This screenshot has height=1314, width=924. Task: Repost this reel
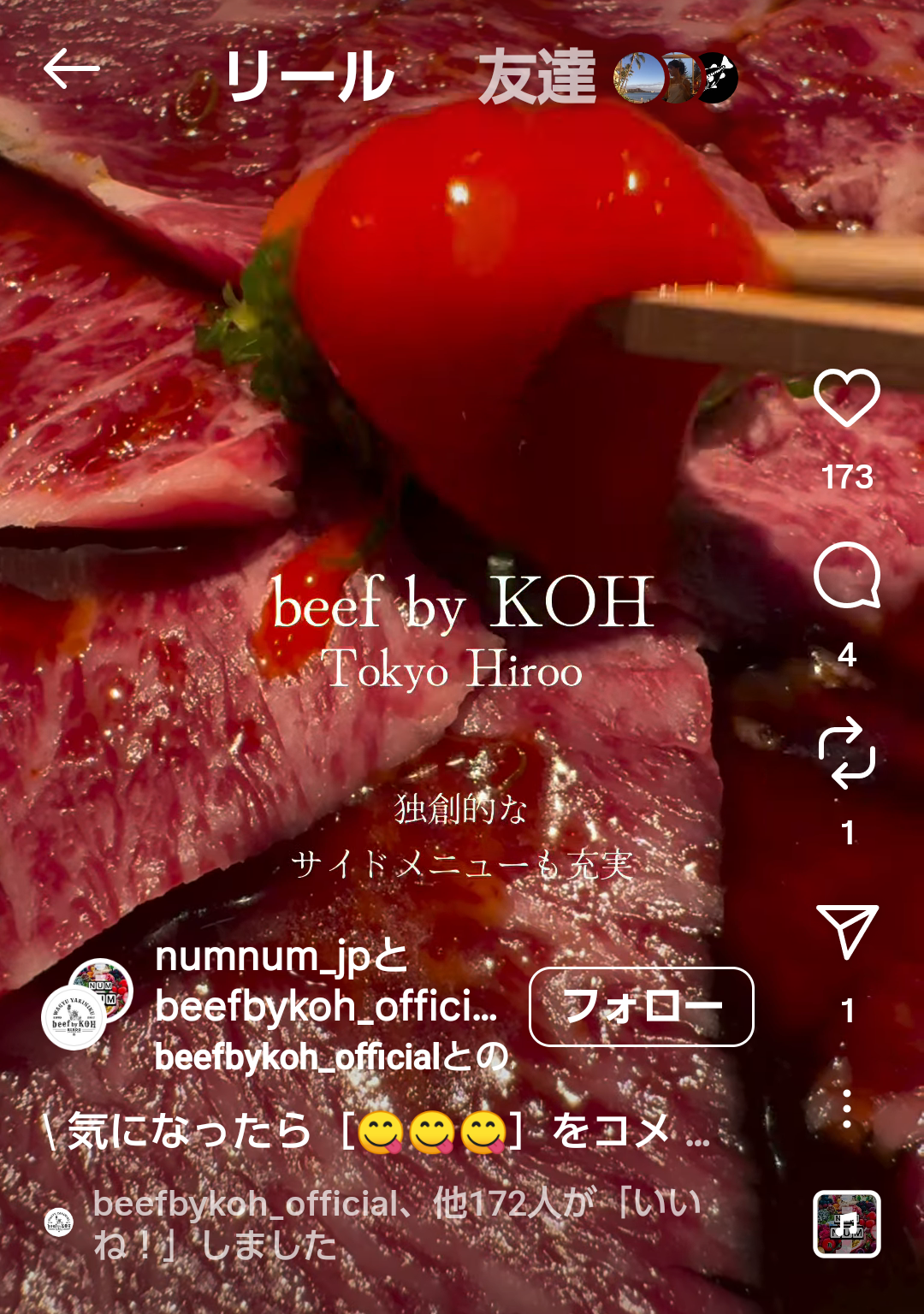pyautogui.click(x=846, y=753)
